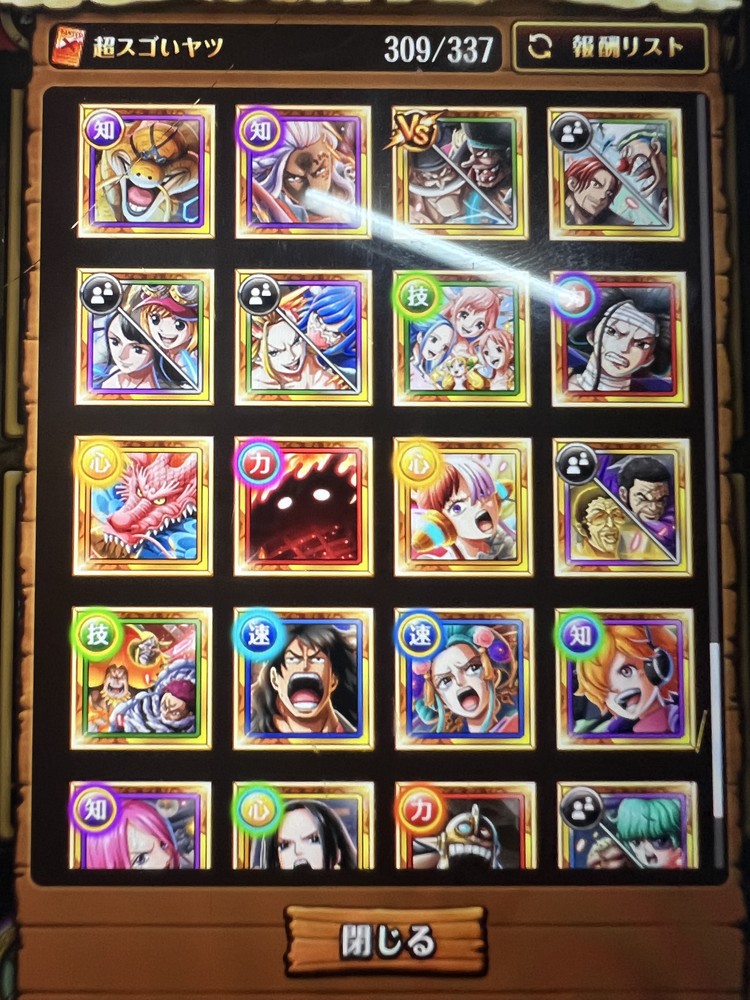Image resolution: width=750 pixels, height=1000 pixels.
Task: Close the dialog with 閉じる button
Action: 386,941
